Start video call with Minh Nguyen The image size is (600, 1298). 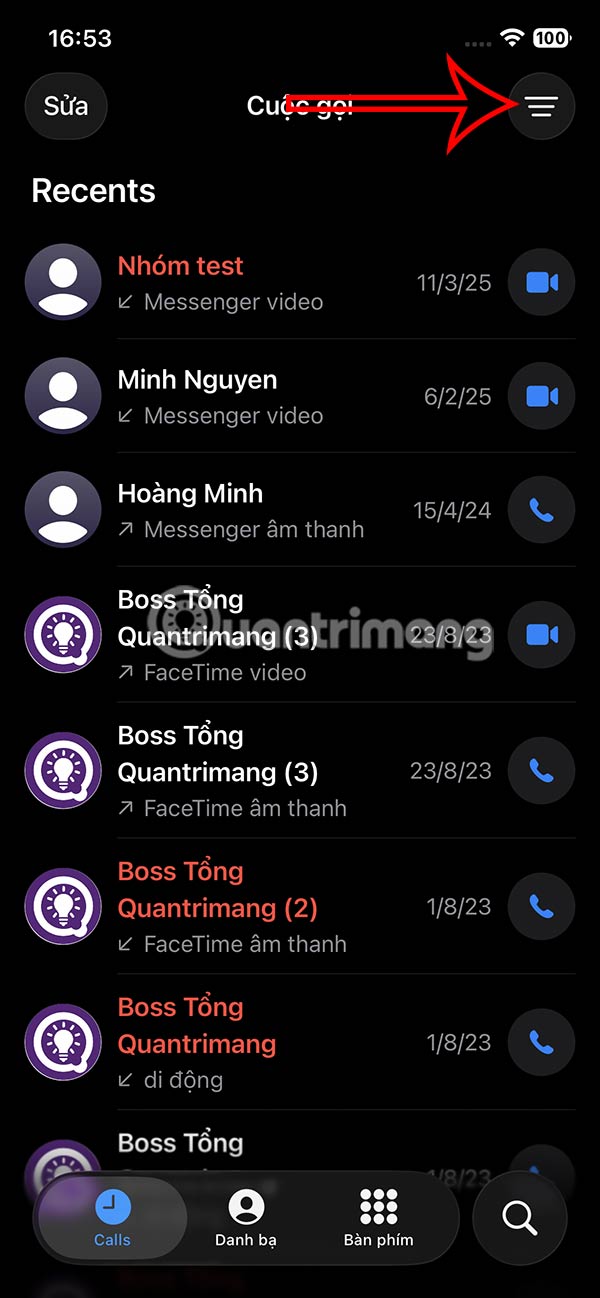pos(541,397)
